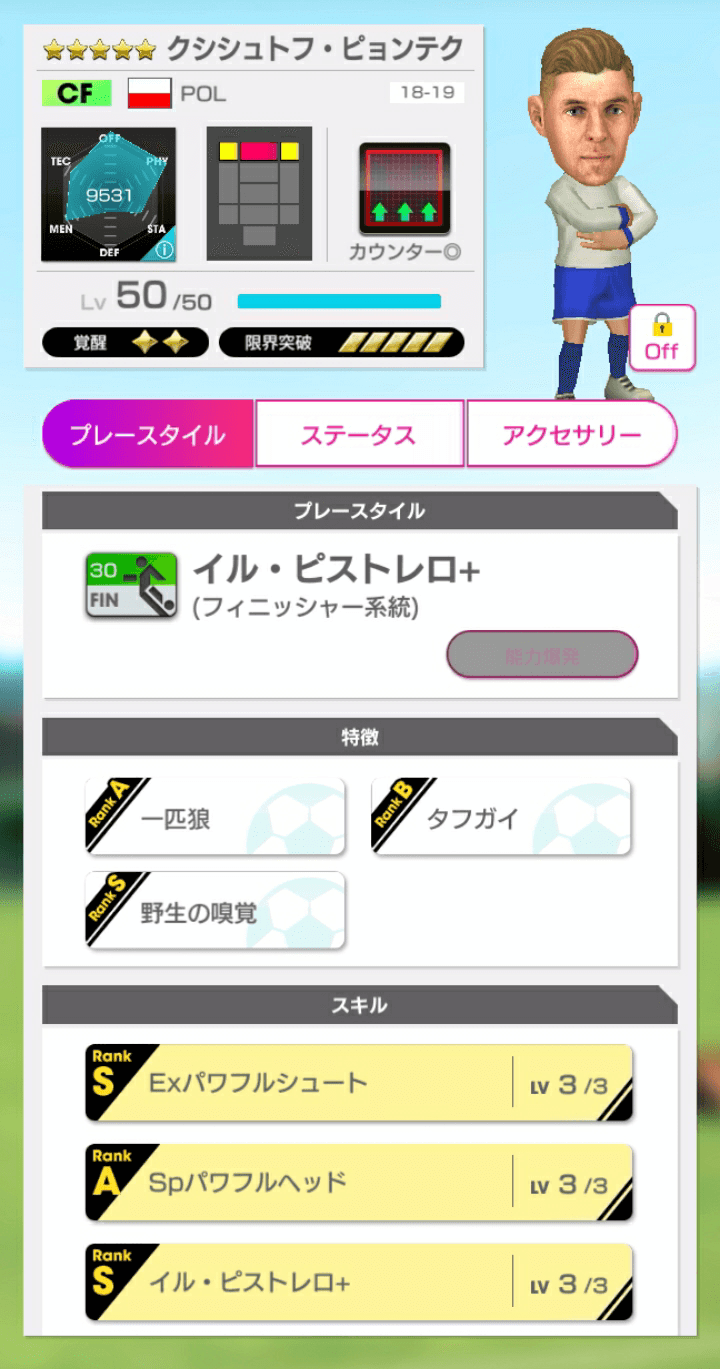This screenshot has height=1369, width=720.
Task: Select the CF position badge
Action: coord(77,93)
